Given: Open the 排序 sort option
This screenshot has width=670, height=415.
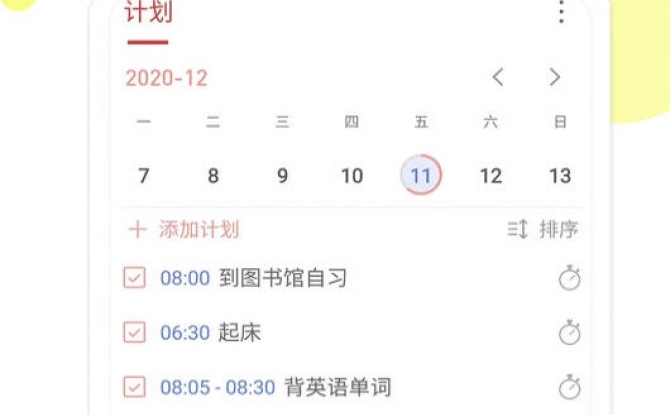Looking at the screenshot, I should [x=543, y=230].
